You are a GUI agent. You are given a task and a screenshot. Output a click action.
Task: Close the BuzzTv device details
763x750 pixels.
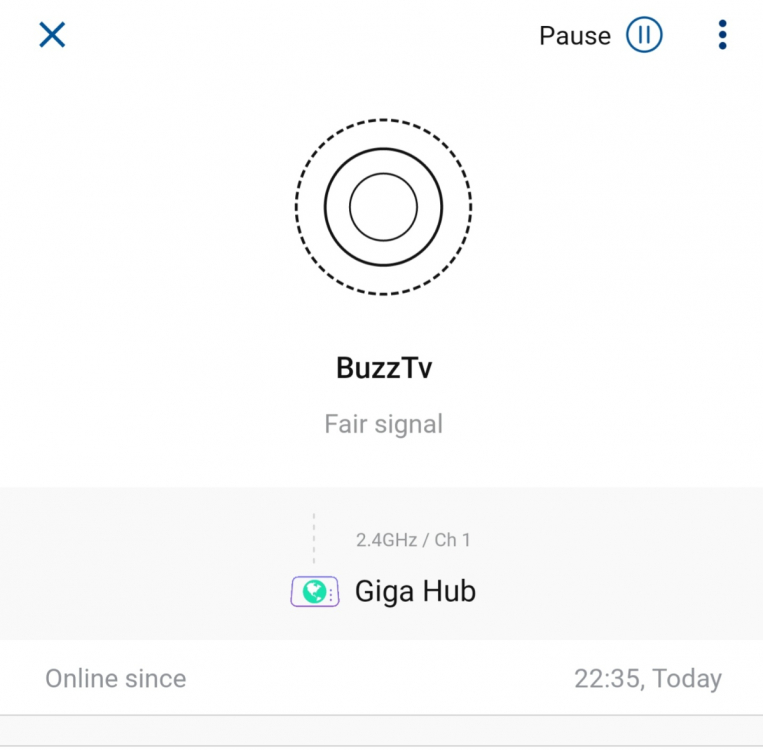(52, 35)
